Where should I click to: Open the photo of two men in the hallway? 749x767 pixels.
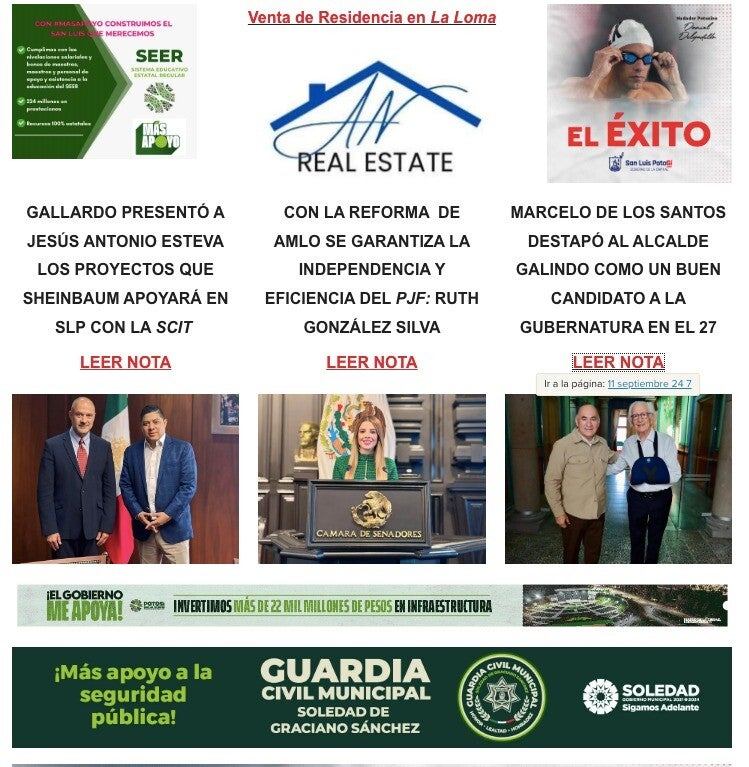(x=618, y=479)
